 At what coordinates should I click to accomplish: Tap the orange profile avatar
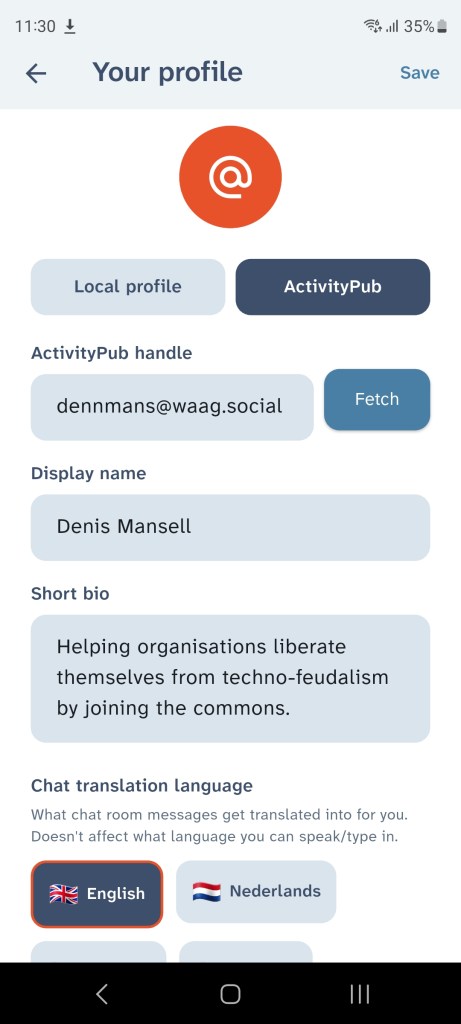coord(230,177)
